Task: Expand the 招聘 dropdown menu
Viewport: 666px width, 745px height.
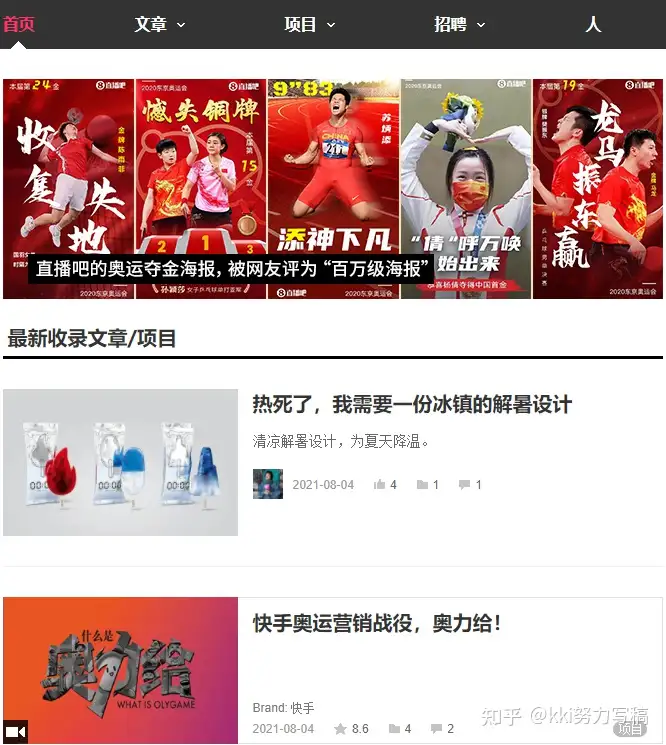Action: [459, 24]
